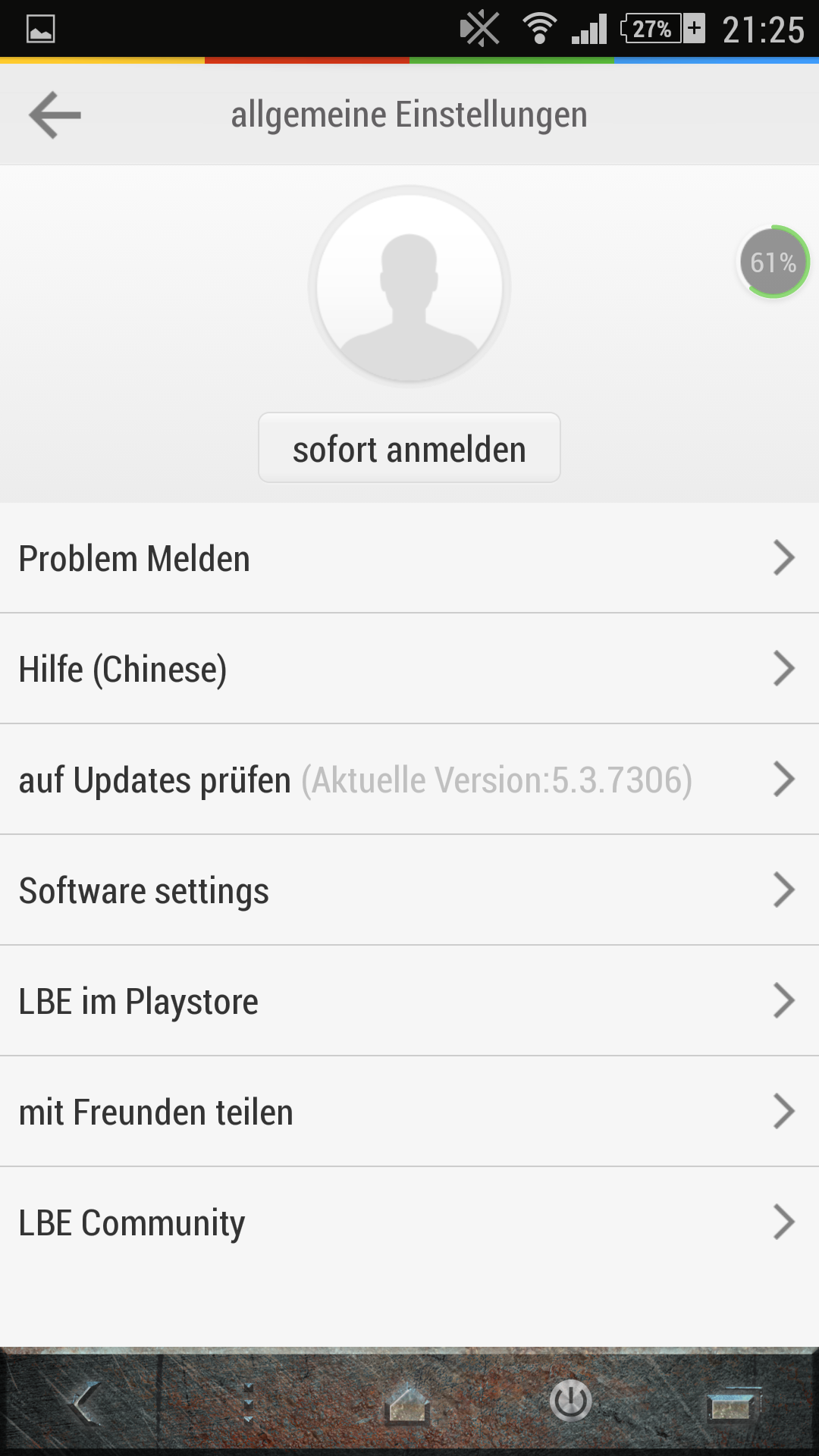Tap the system home button
Image resolution: width=819 pixels, height=1456 pixels.
click(x=408, y=1403)
